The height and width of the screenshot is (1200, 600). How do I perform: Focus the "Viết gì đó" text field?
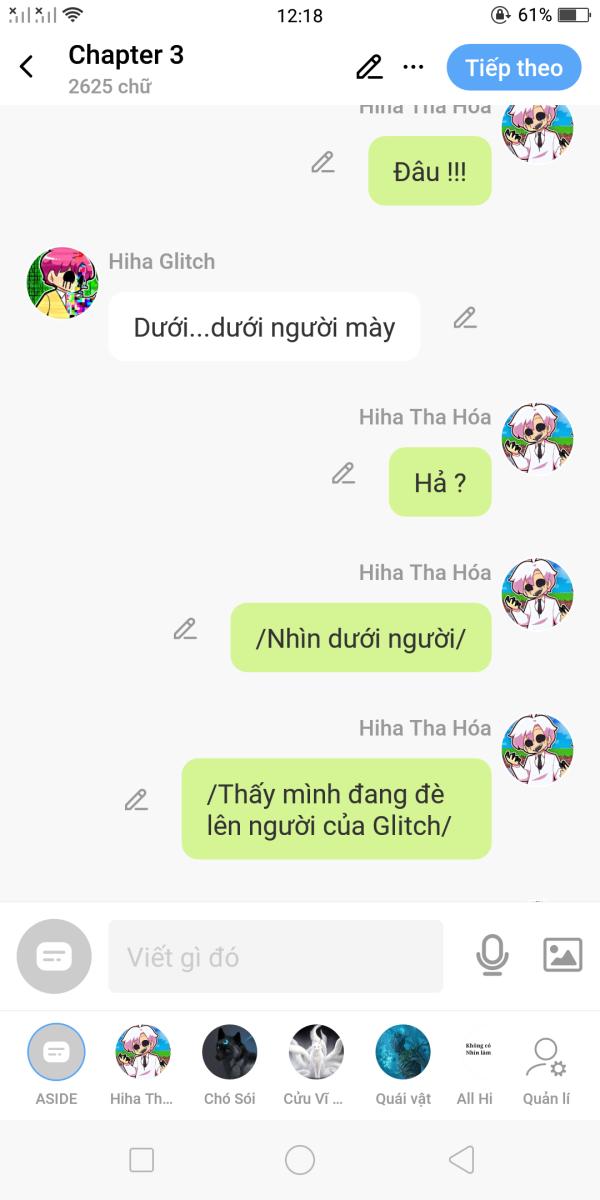pos(276,957)
